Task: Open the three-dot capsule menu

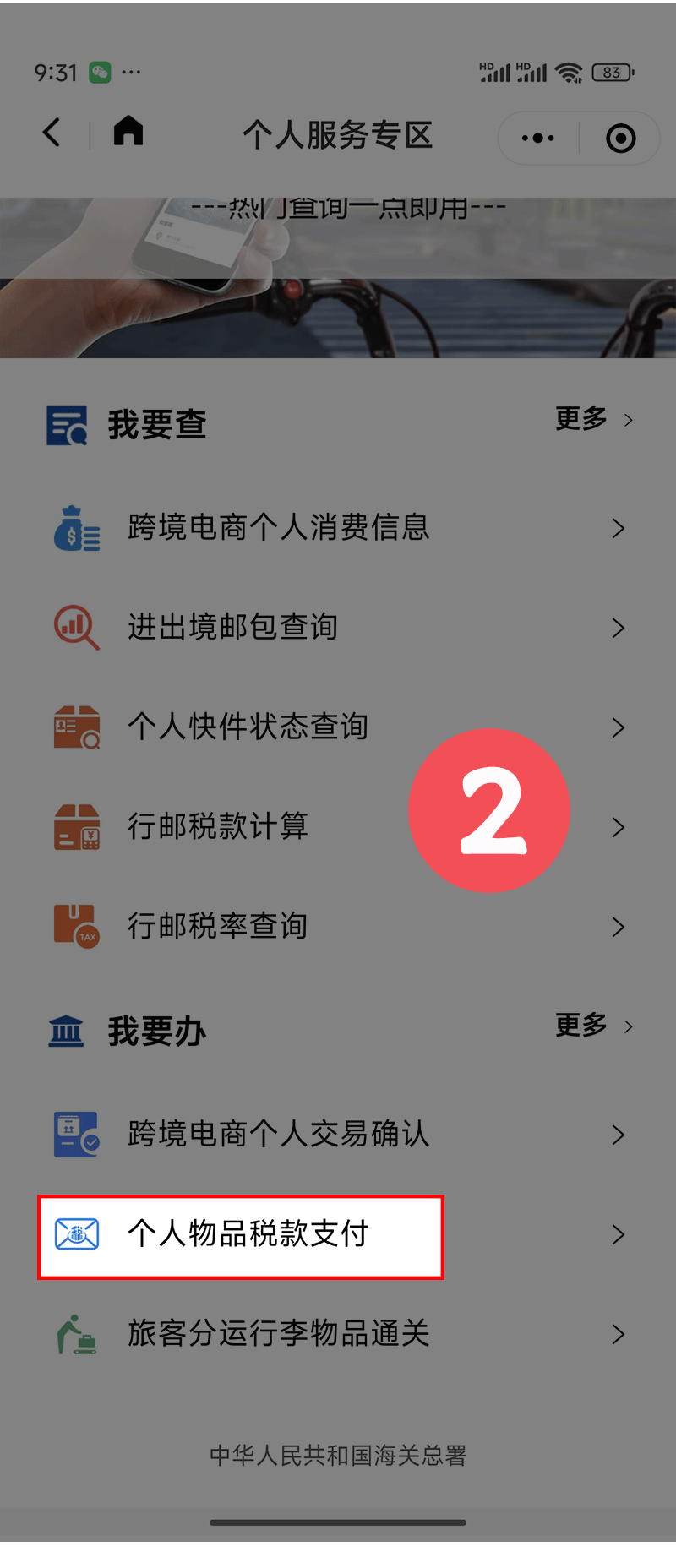Action: (x=538, y=138)
